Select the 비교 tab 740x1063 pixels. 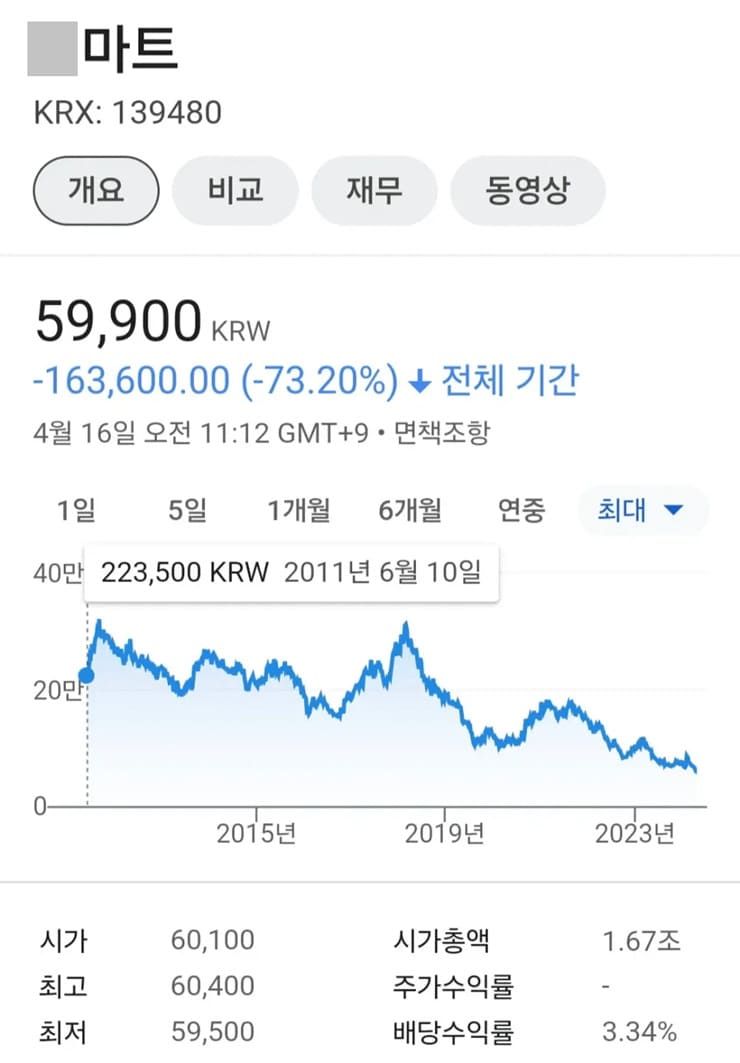pos(235,191)
